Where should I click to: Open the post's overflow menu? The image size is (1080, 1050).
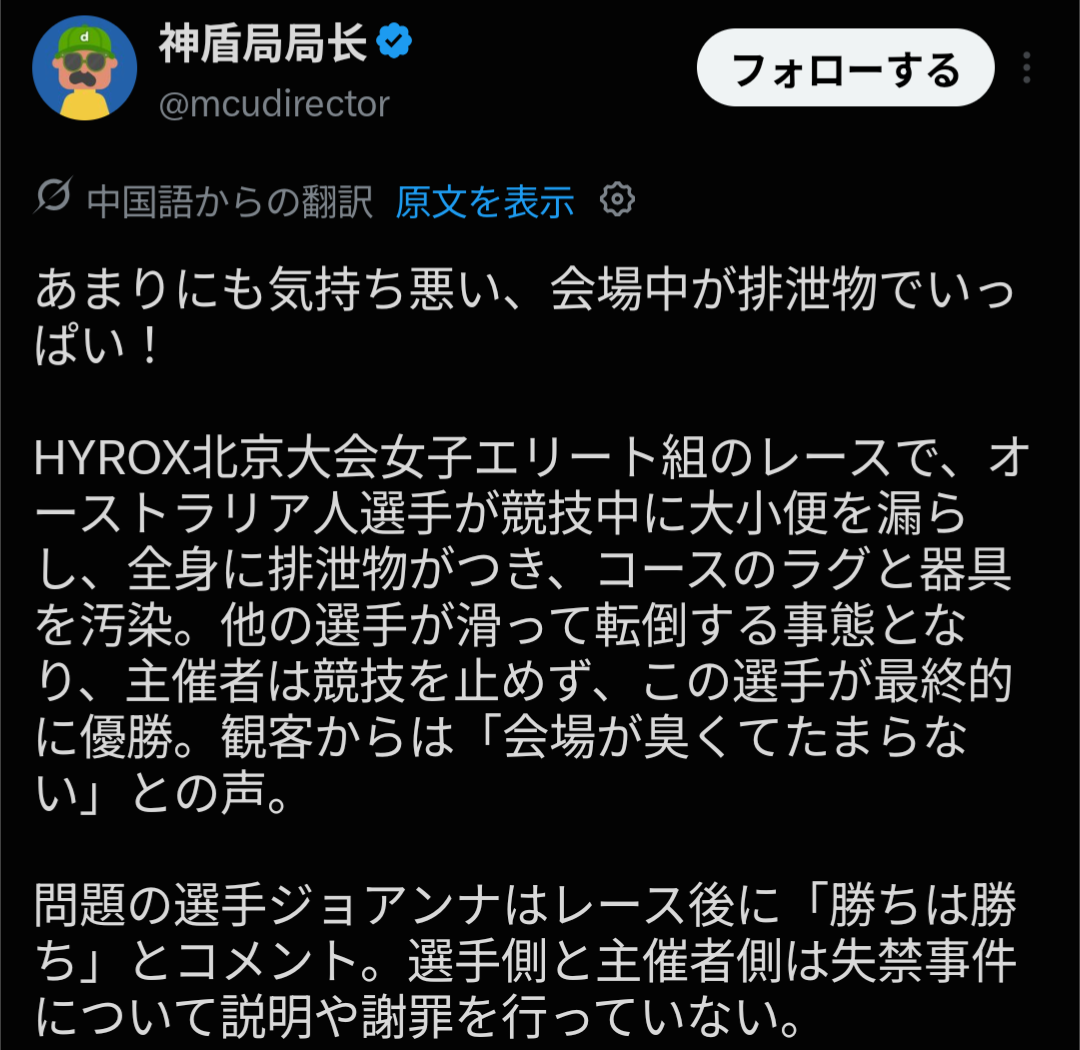point(1026,68)
